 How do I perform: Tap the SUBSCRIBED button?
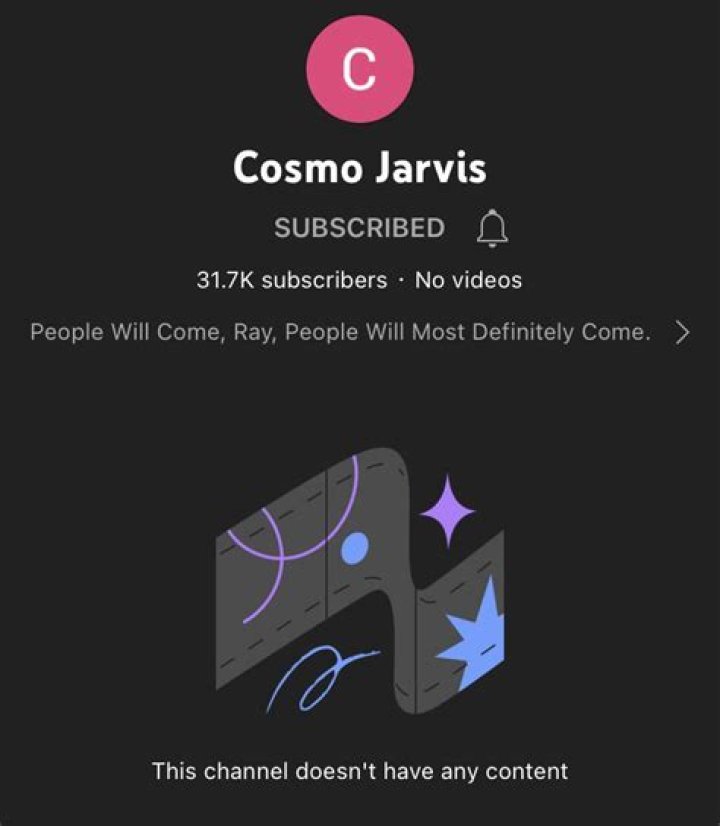[x=359, y=228]
